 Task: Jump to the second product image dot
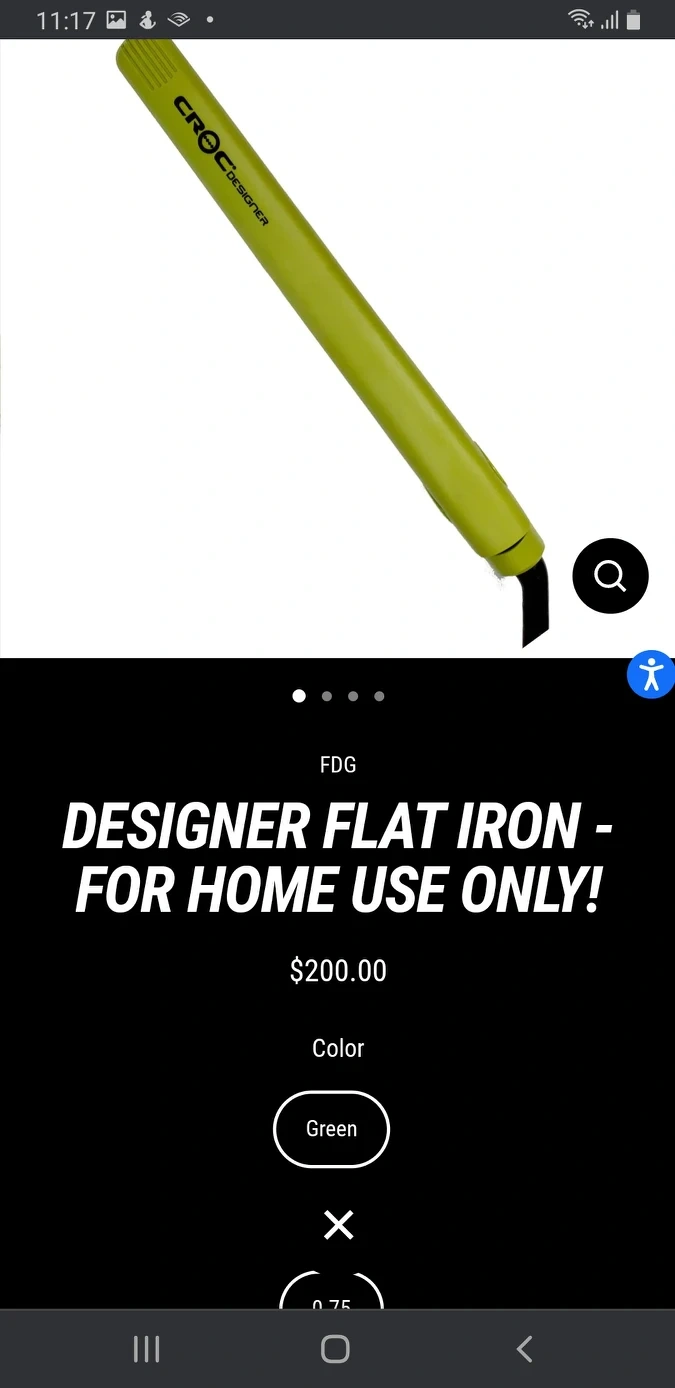click(326, 697)
